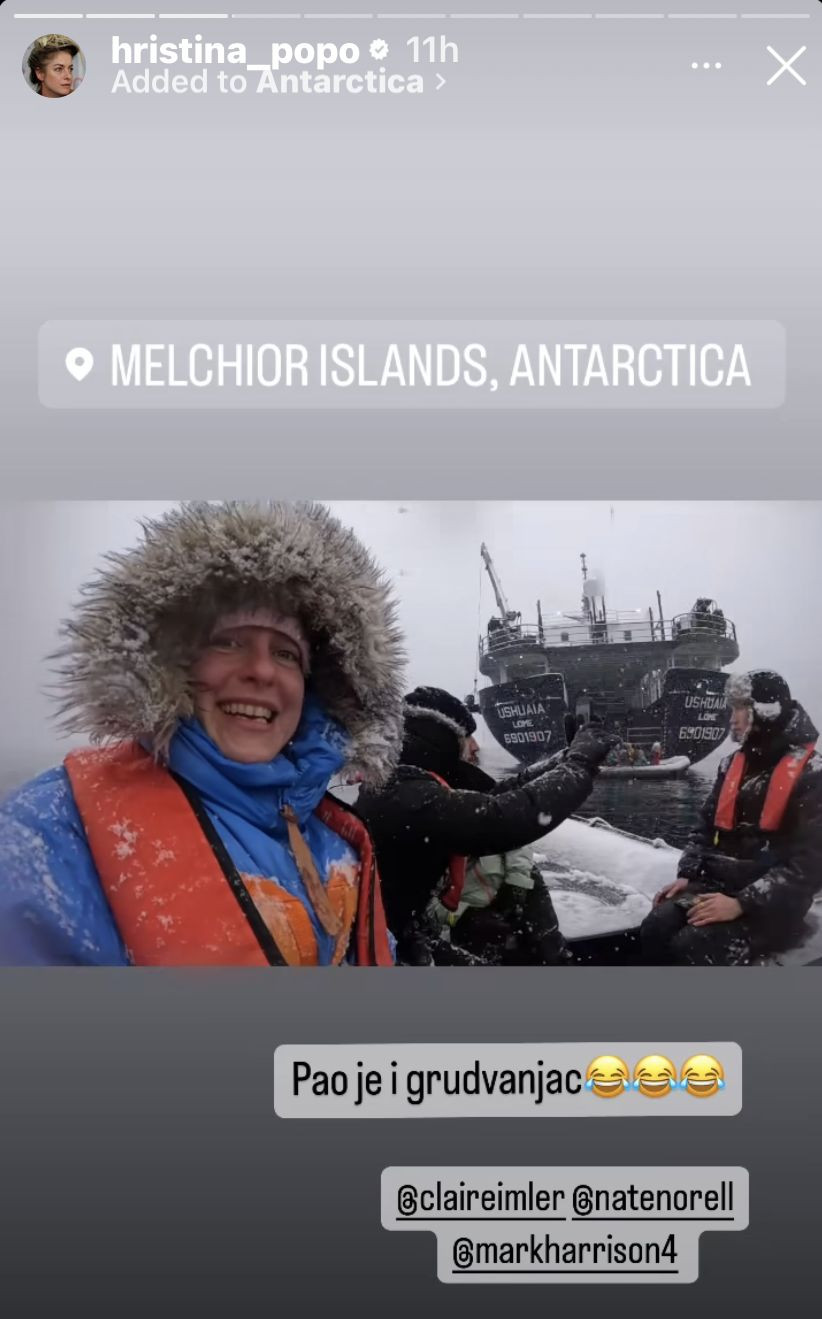Open the @markharrison4 mention
The image size is (822, 1319).
[x=565, y=1250]
